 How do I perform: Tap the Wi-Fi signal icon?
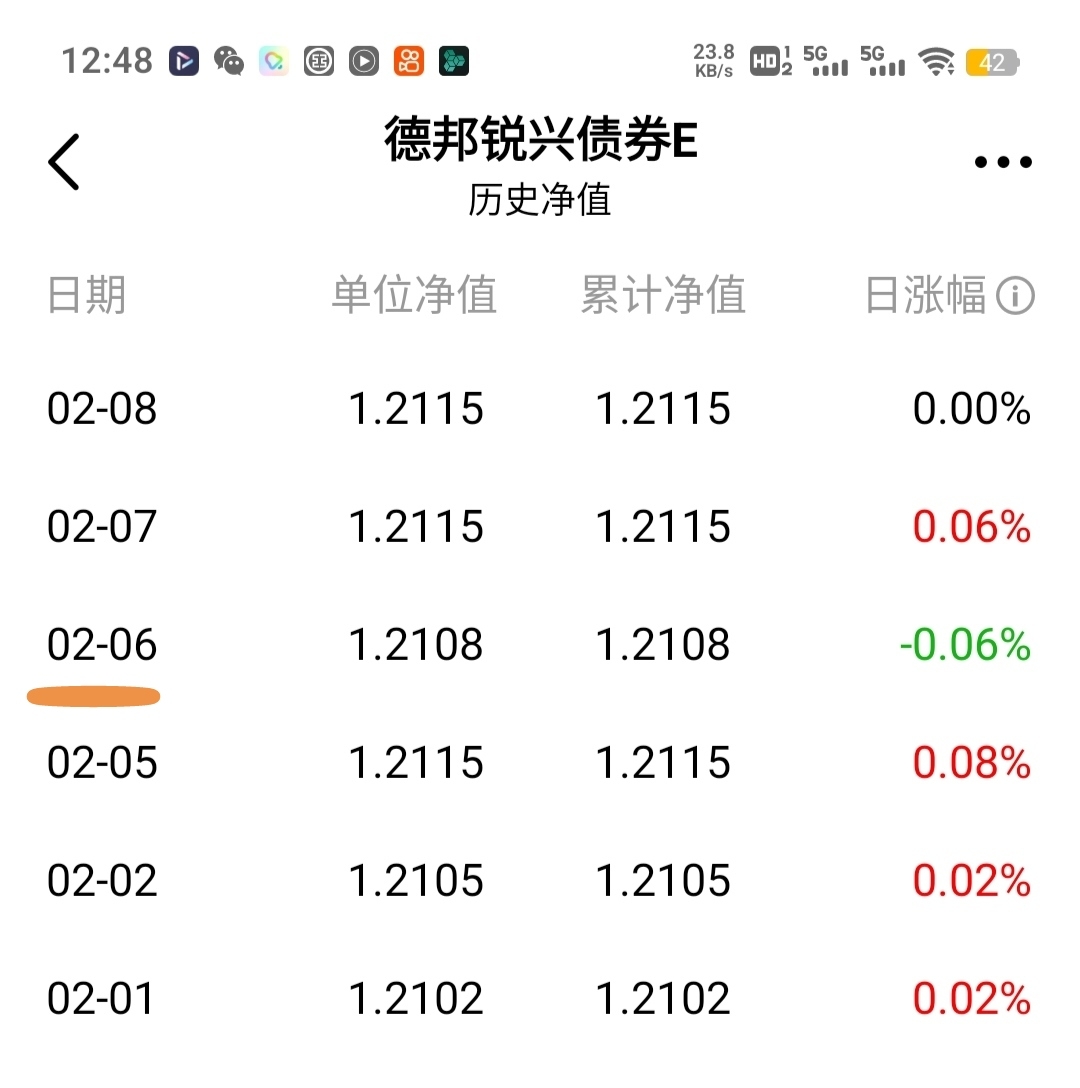935,60
